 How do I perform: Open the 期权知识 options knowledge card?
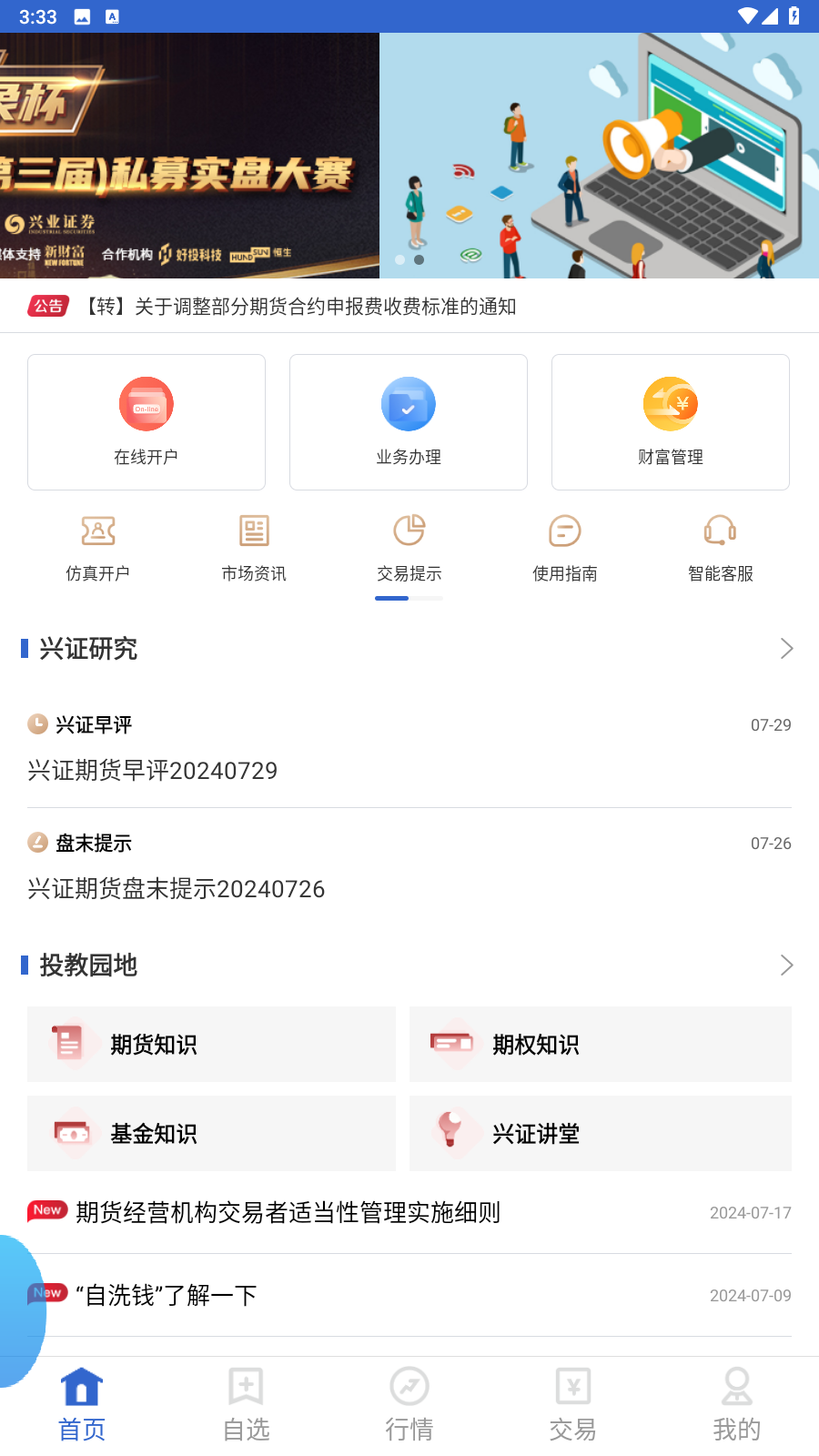click(600, 1044)
